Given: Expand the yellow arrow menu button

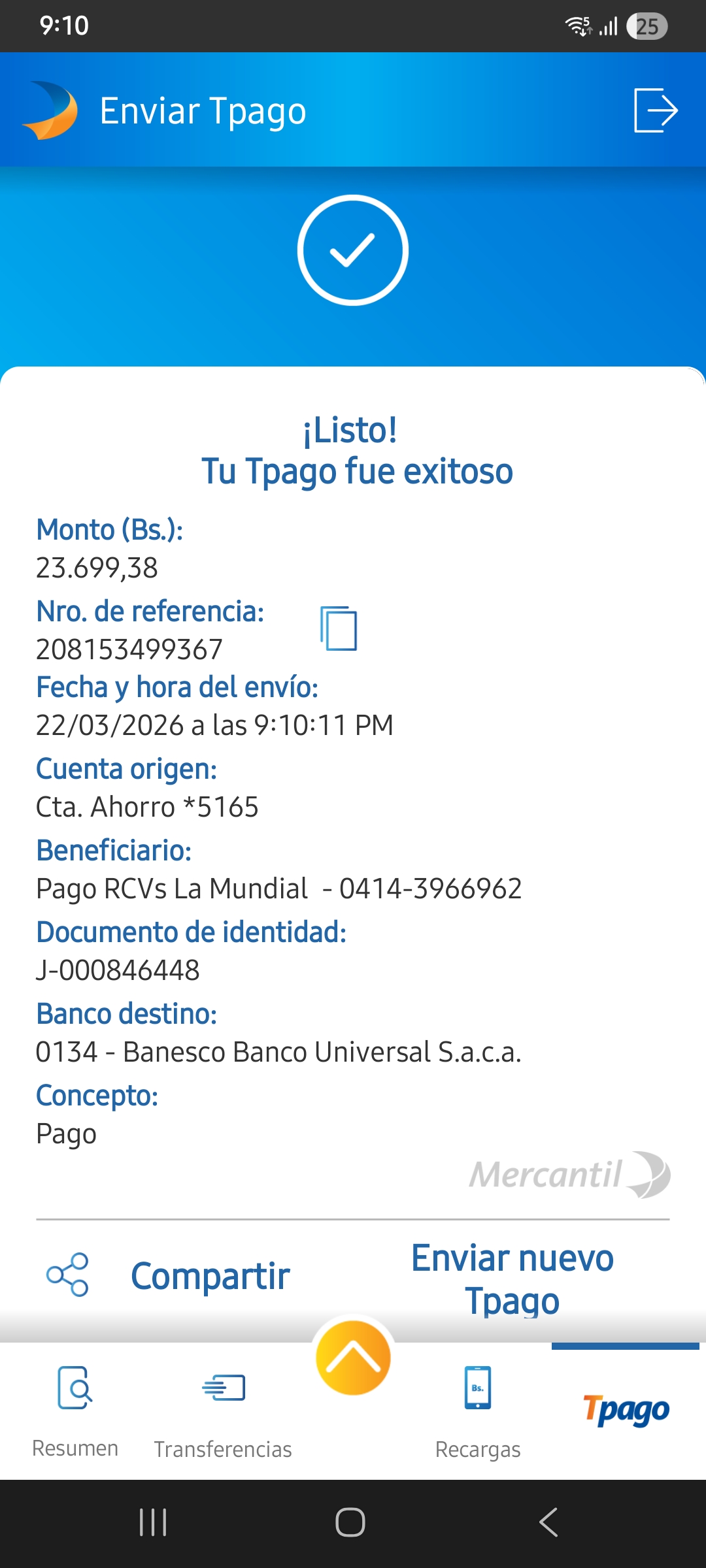Looking at the screenshot, I should (x=353, y=1358).
